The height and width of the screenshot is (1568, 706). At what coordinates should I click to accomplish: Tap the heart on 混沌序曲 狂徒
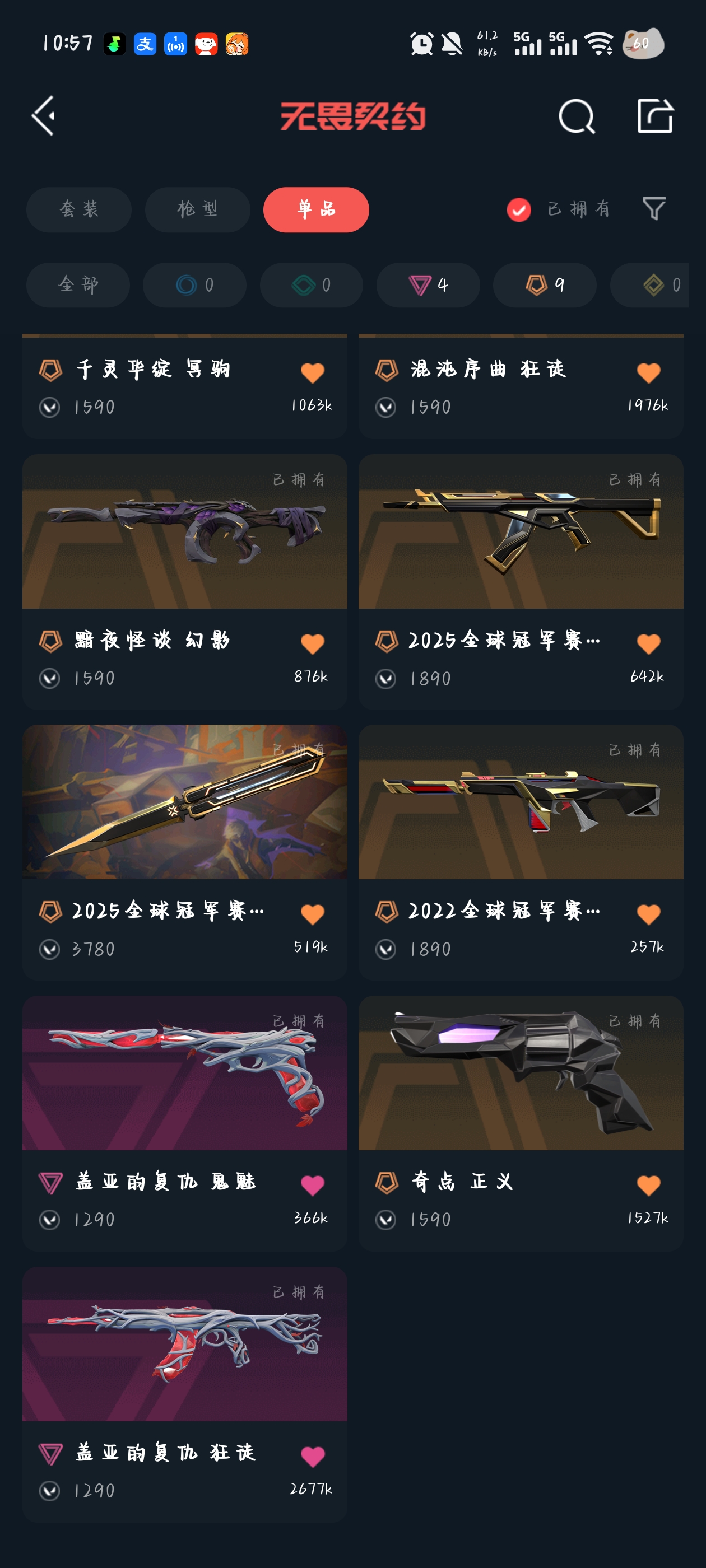(649, 372)
